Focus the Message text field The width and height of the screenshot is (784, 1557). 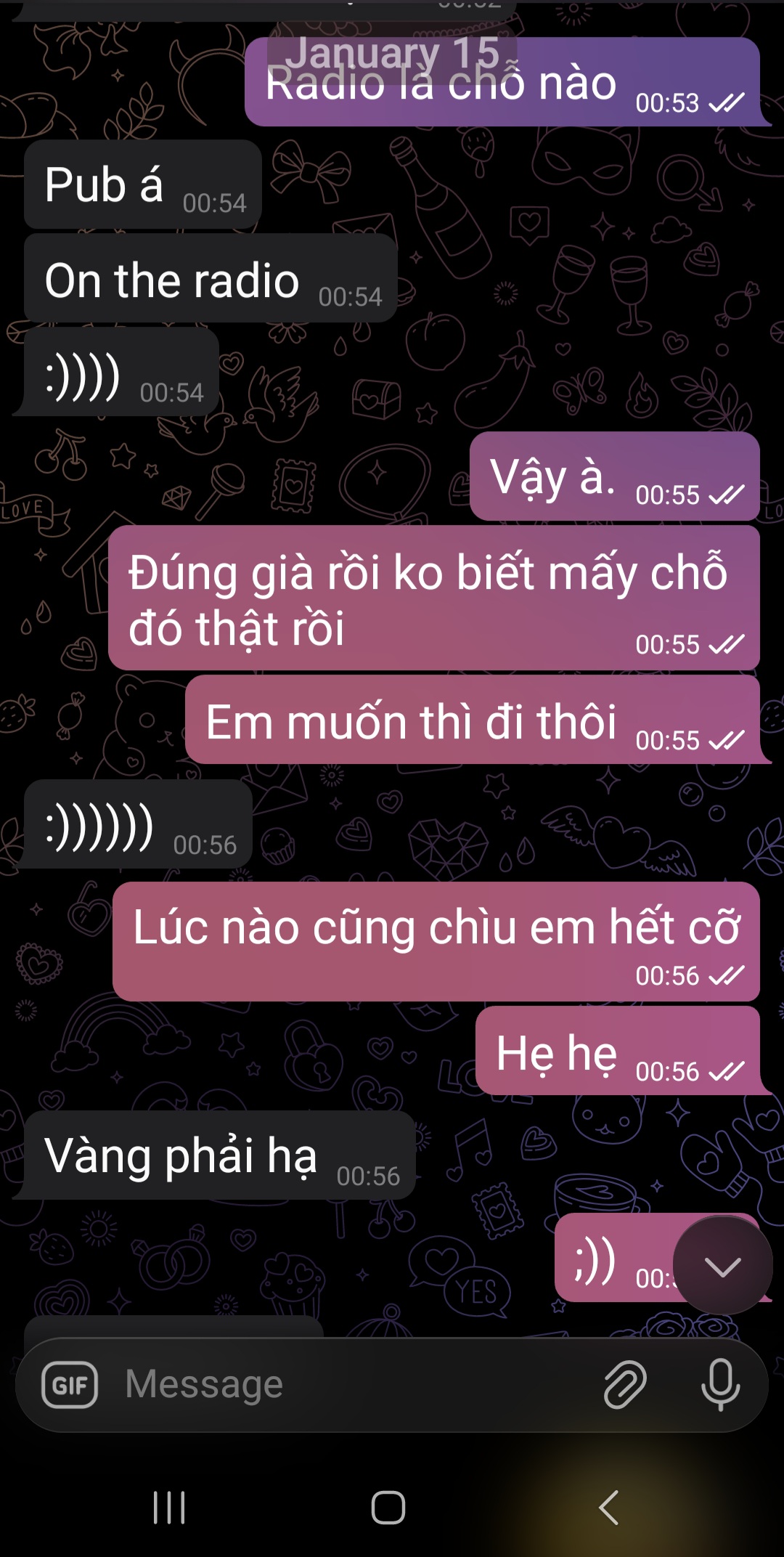click(348, 1384)
